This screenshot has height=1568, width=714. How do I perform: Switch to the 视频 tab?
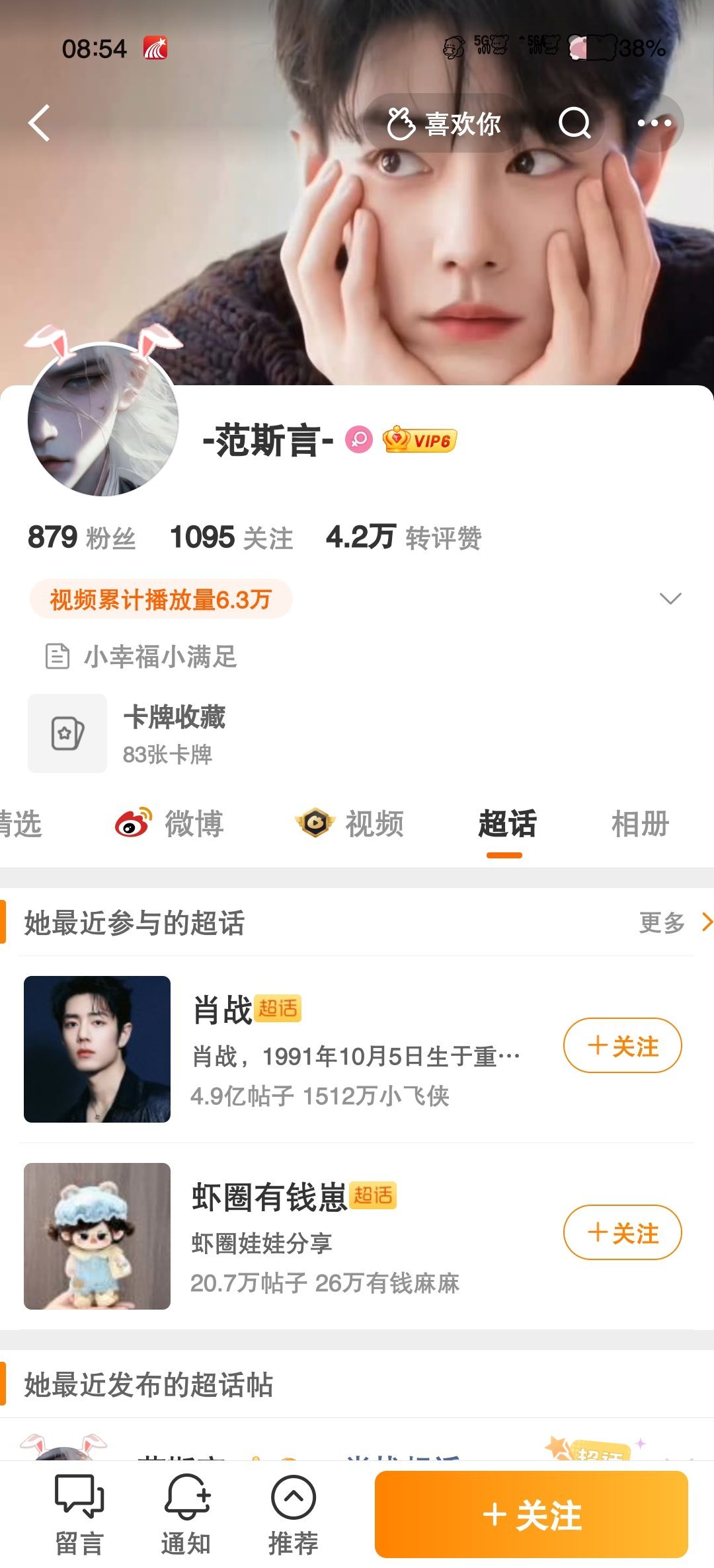pyautogui.click(x=350, y=824)
